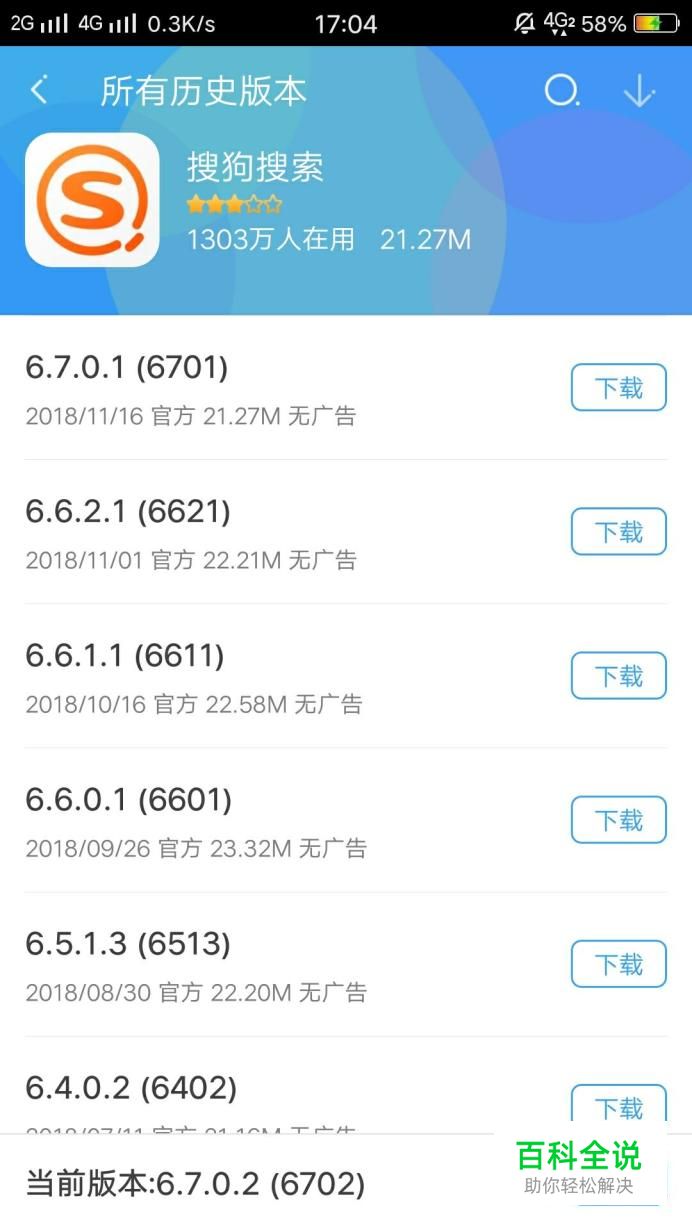
Task: Open the 搜狗搜索 app icon
Action: pos(92,200)
